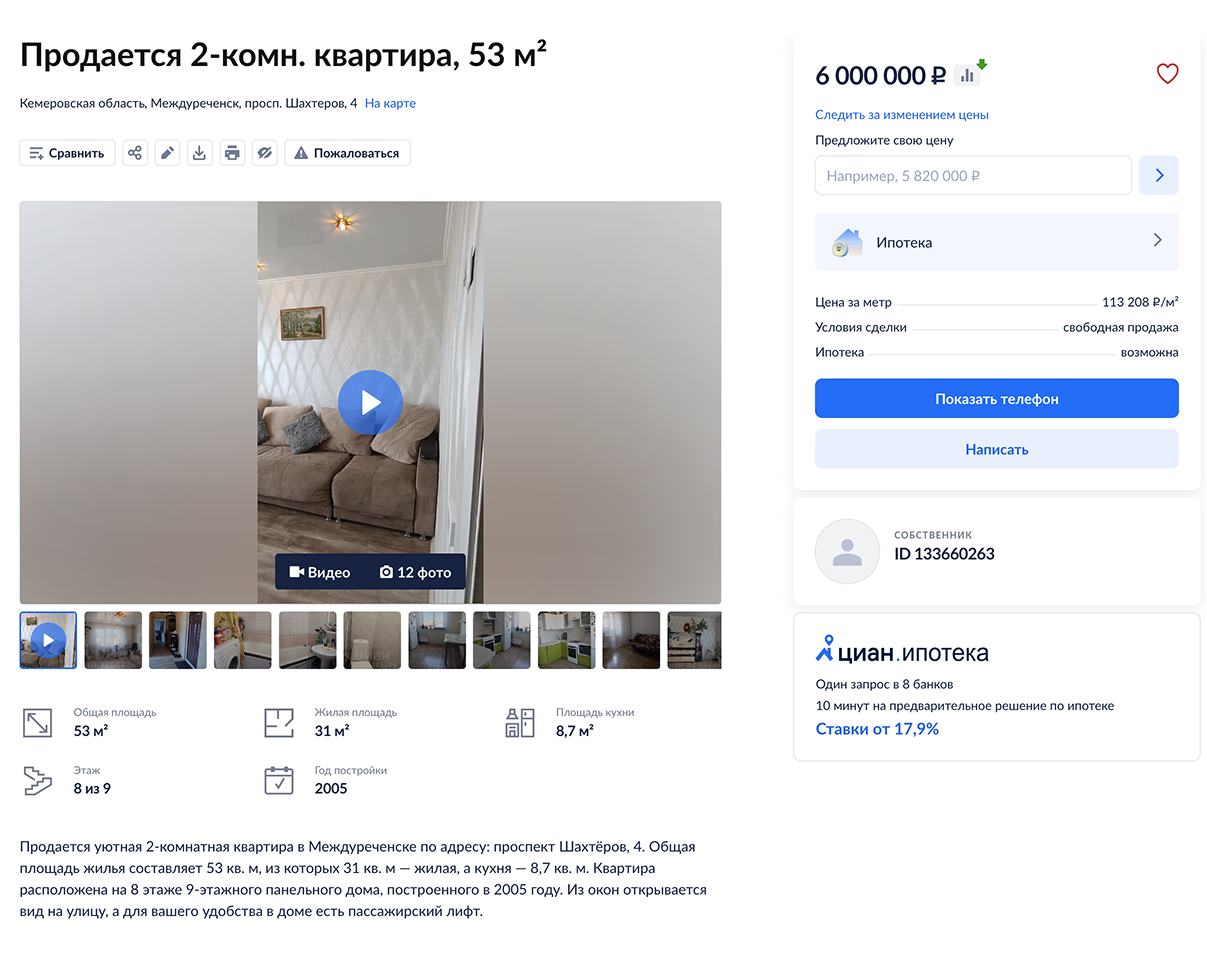Screen dimensions: 1207x963
Task: Add listing to favorites with heart icon
Action: point(1167,74)
